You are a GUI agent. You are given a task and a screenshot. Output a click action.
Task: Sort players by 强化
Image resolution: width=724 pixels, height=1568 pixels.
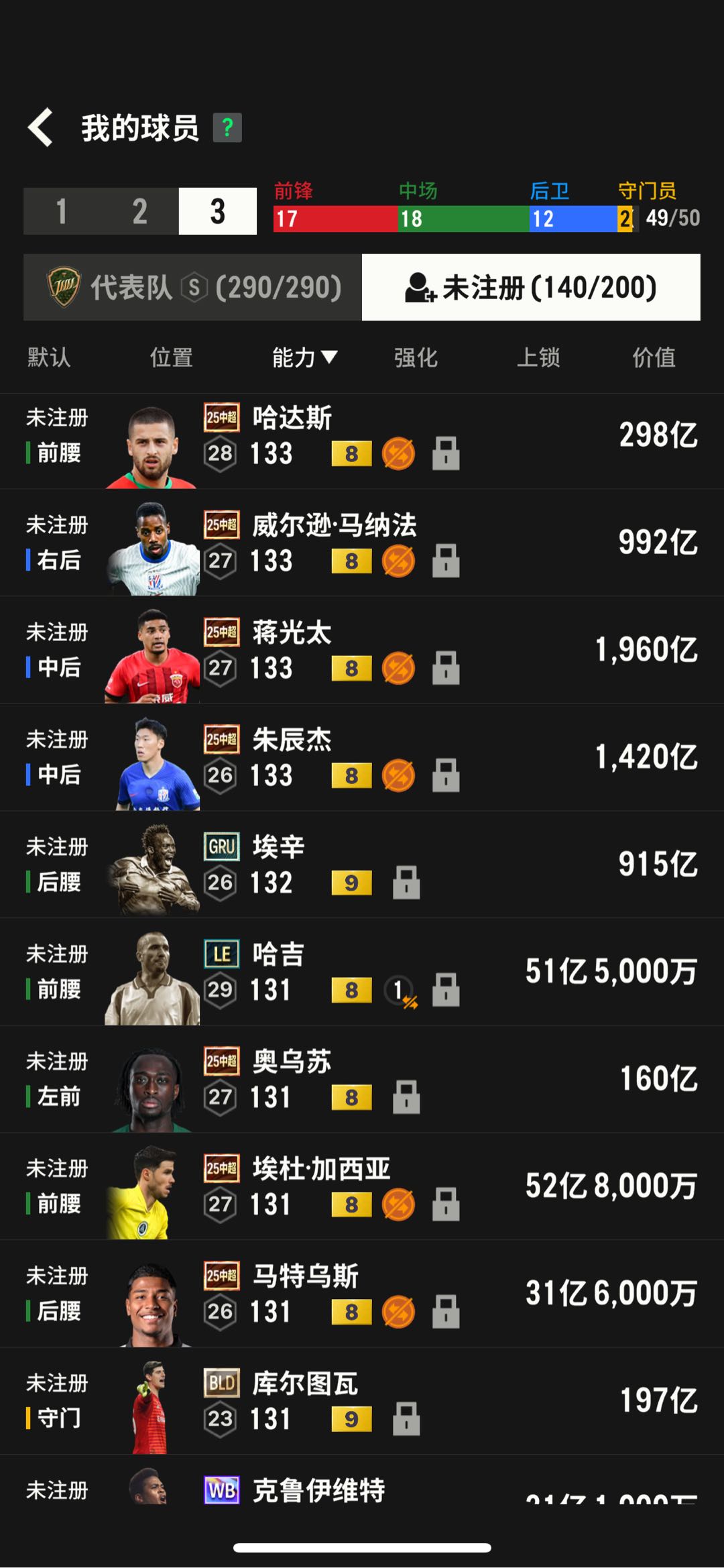coord(416,357)
